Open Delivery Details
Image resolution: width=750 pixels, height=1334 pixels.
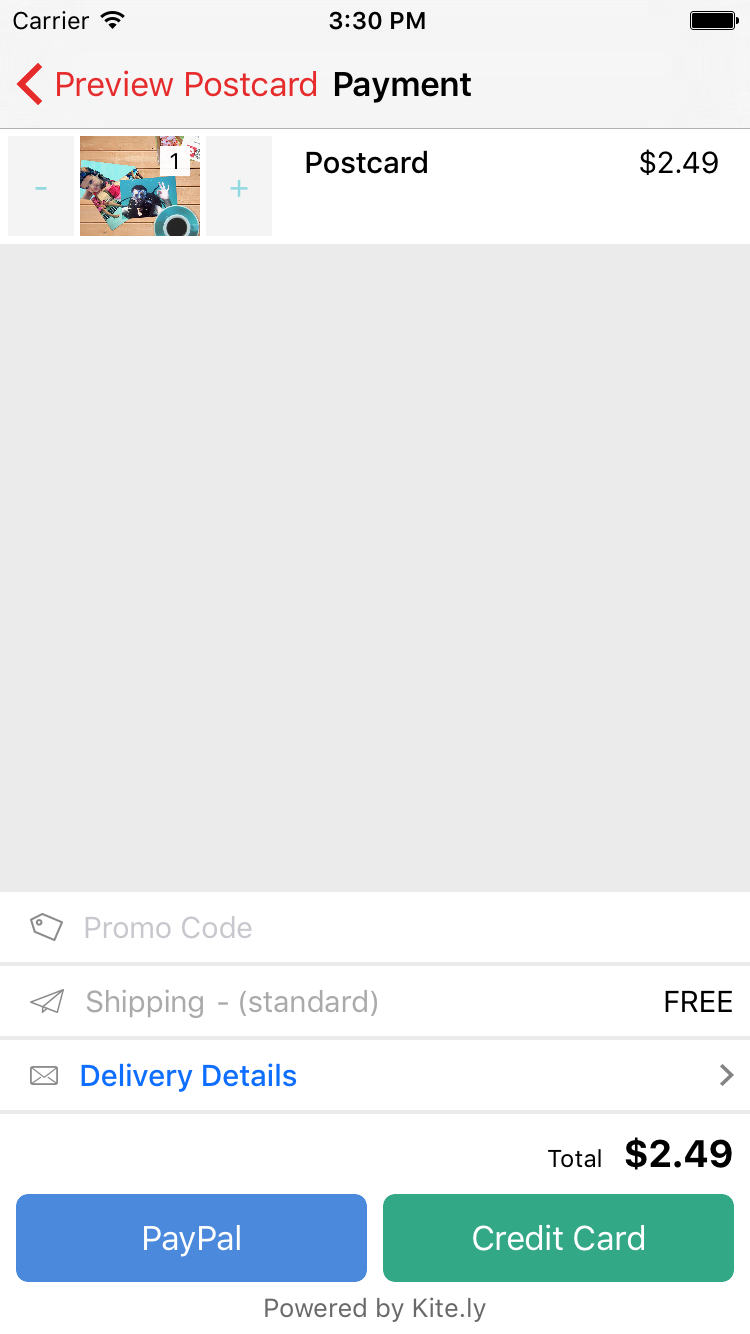pyautogui.click(x=188, y=1075)
